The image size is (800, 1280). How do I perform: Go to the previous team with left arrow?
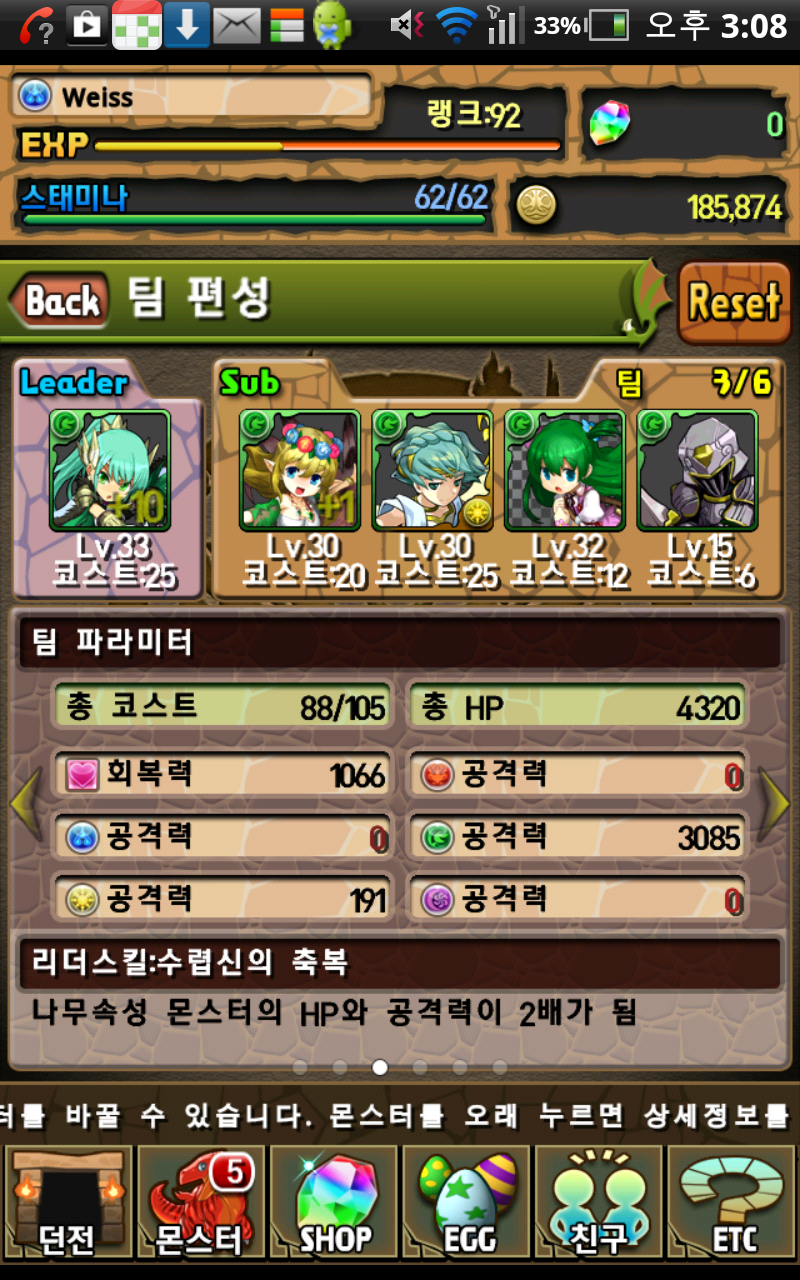pyautogui.click(x=26, y=805)
